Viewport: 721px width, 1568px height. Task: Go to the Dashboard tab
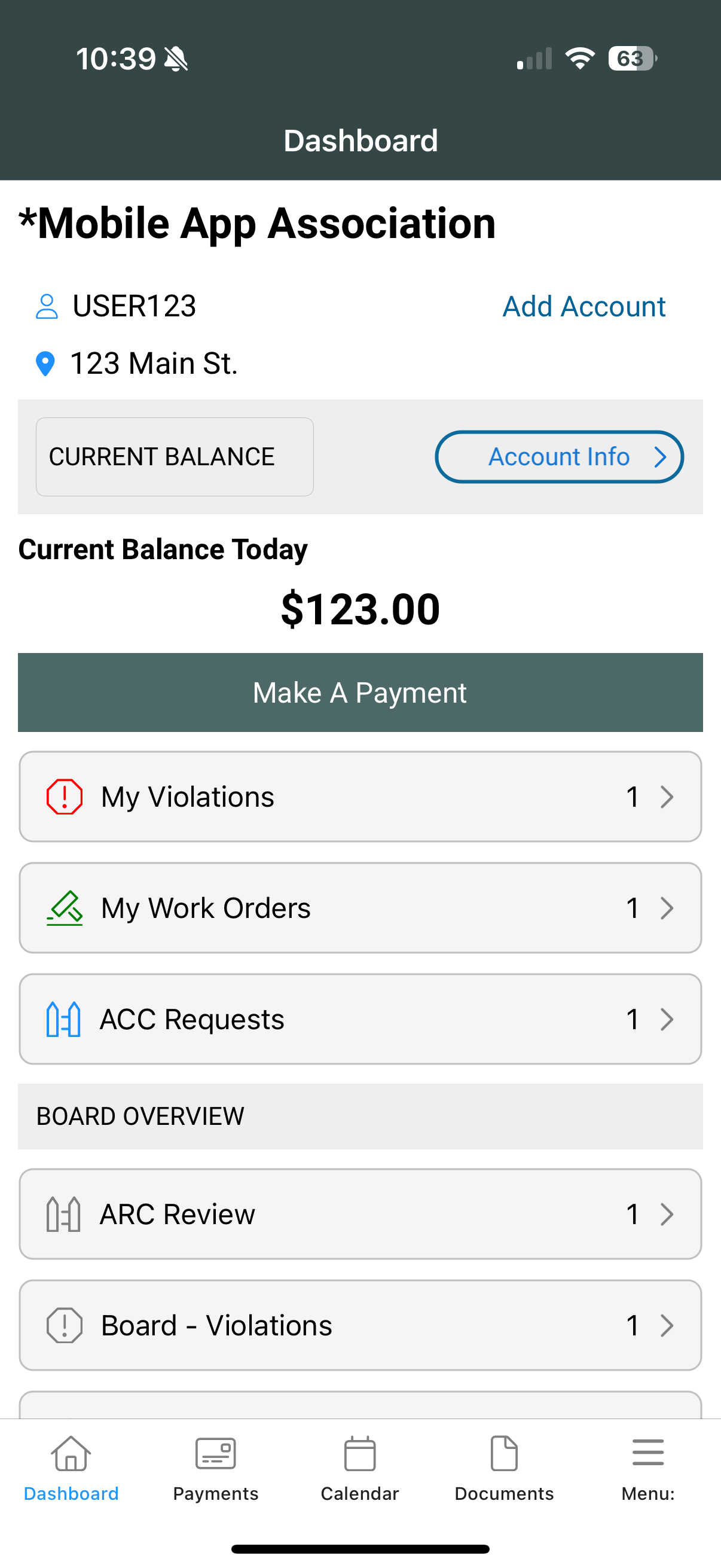click(x=71, y=1469)
